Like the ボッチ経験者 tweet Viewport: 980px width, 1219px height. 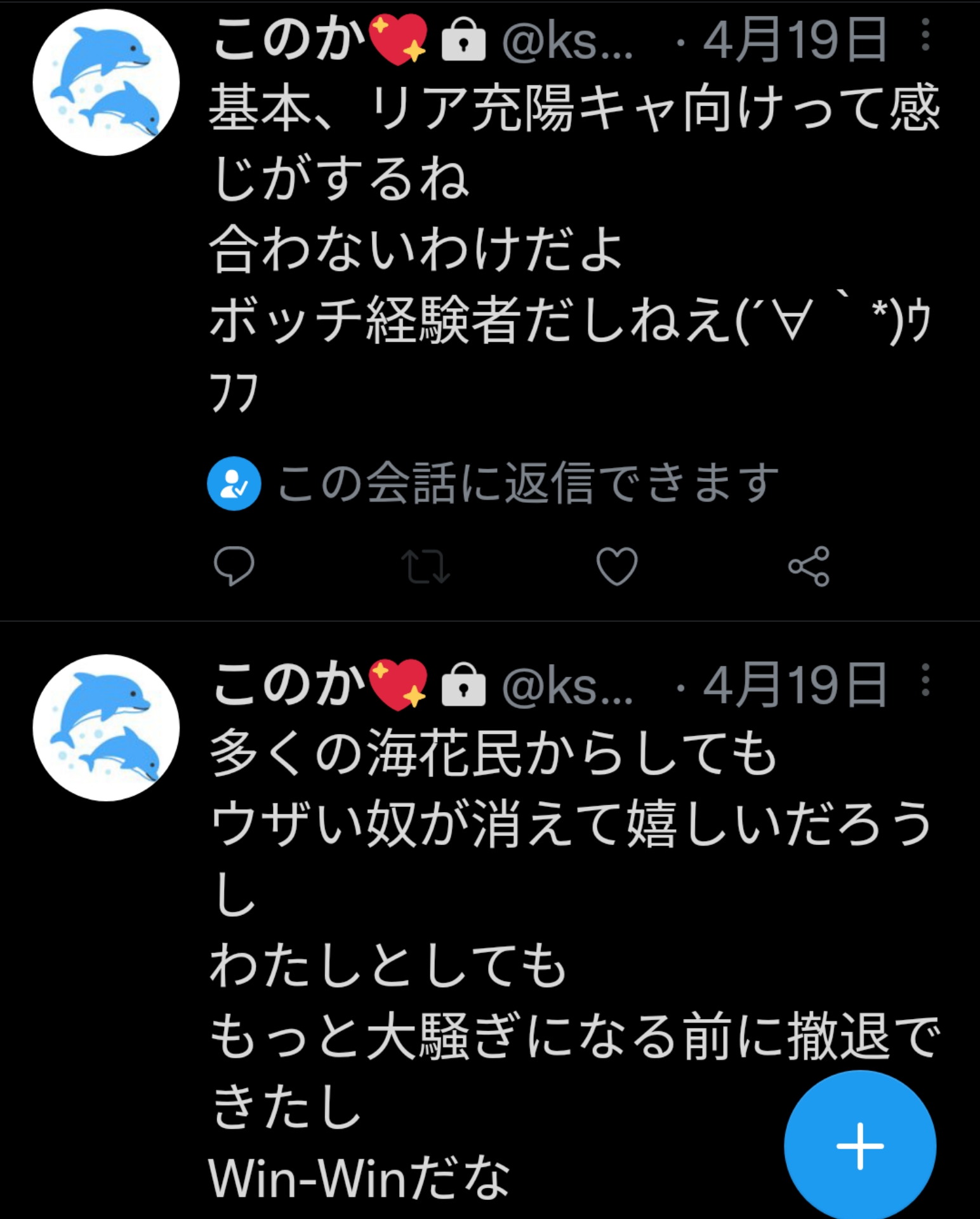pyautogui.click(x=617, y=566)
